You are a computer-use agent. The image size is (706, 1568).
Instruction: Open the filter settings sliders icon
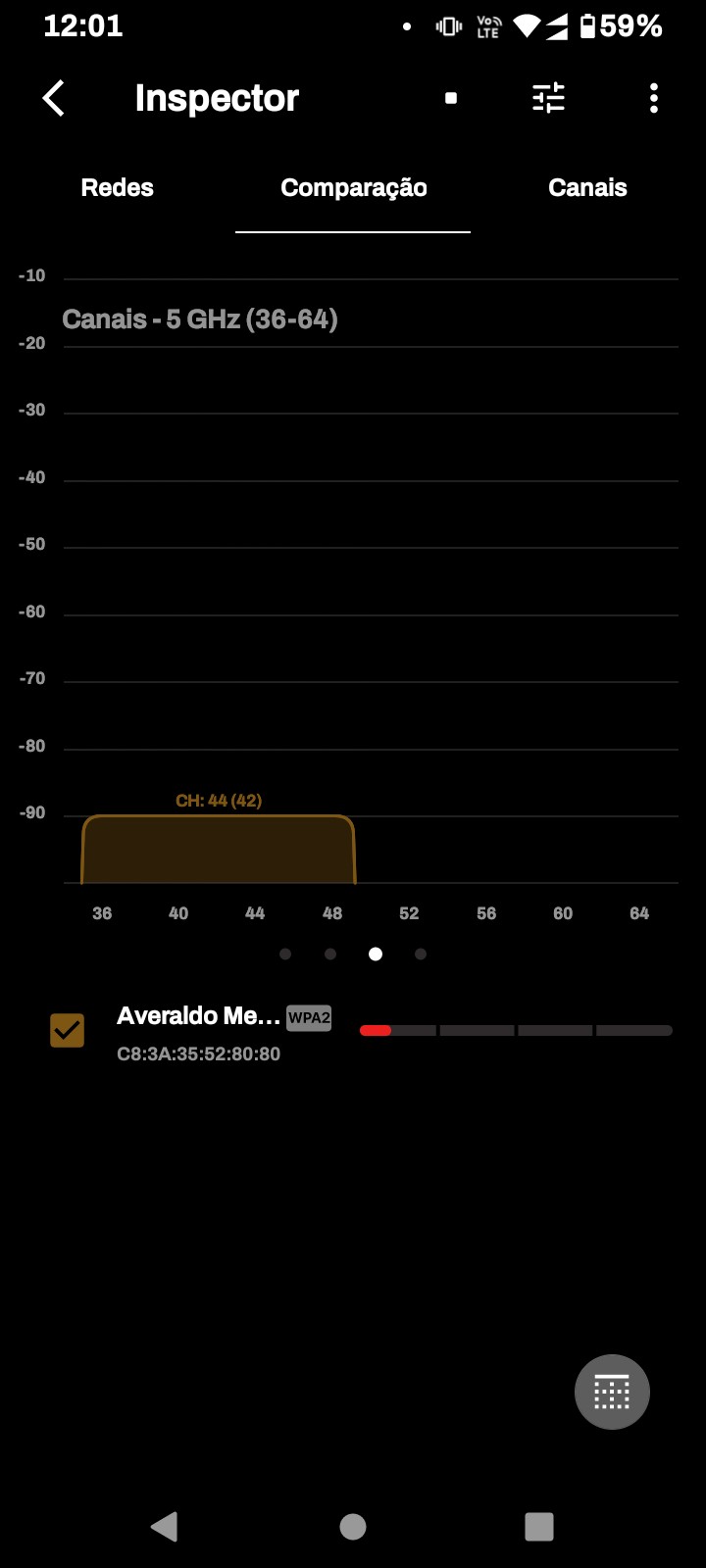click(x=548, y=98)
